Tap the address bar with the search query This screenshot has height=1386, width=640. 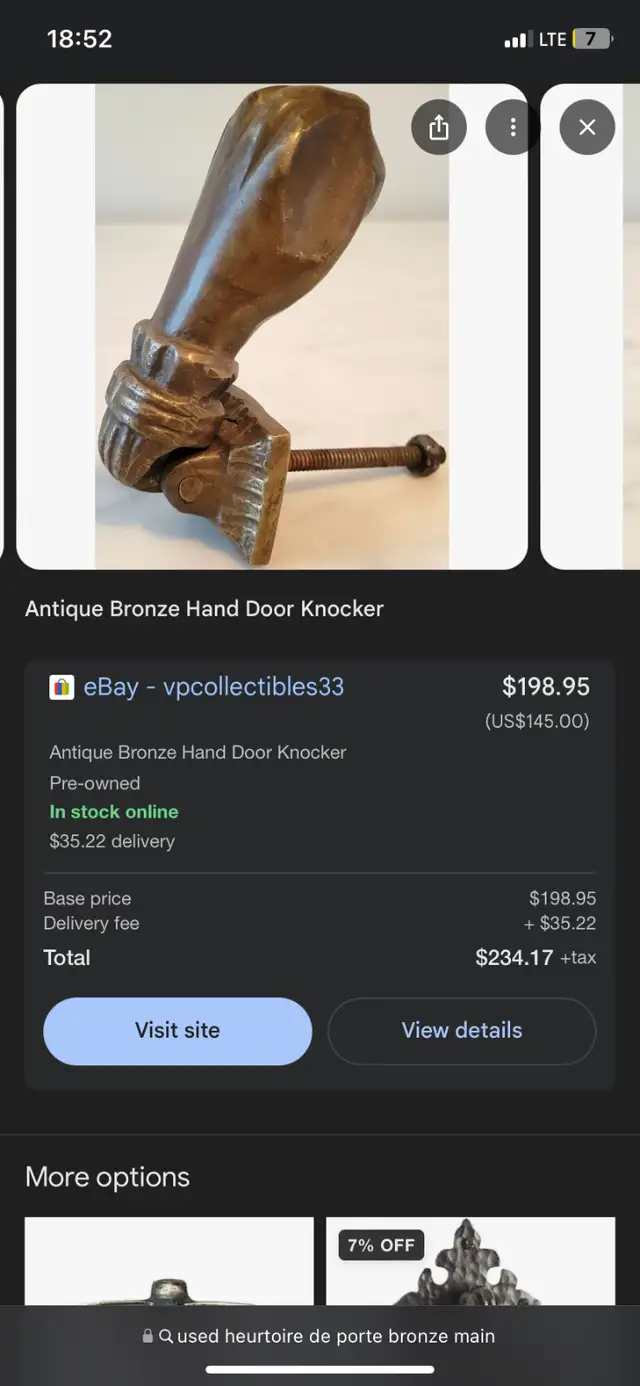coord(320,1336)
